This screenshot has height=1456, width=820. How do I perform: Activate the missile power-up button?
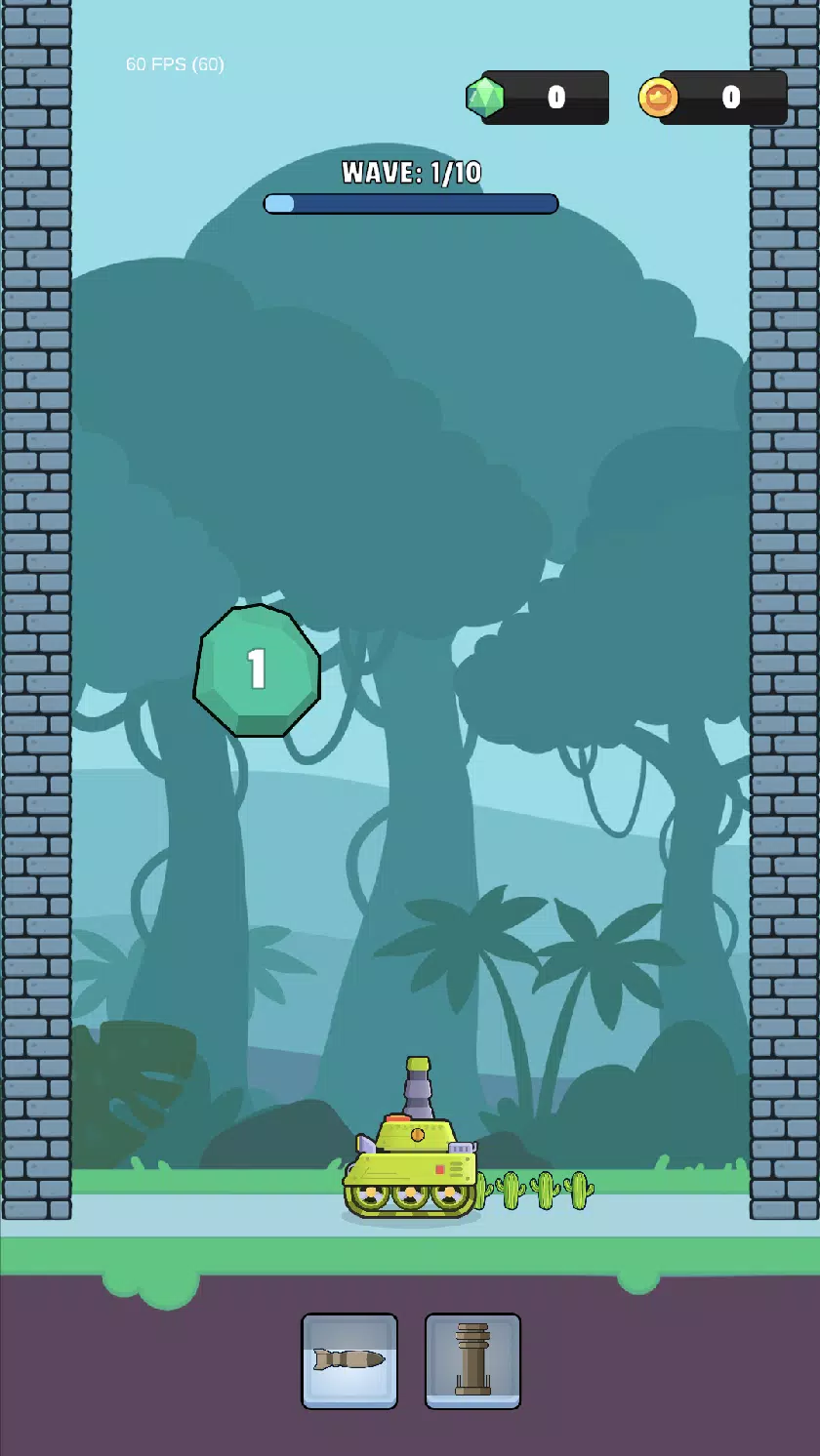point(349,1360)
